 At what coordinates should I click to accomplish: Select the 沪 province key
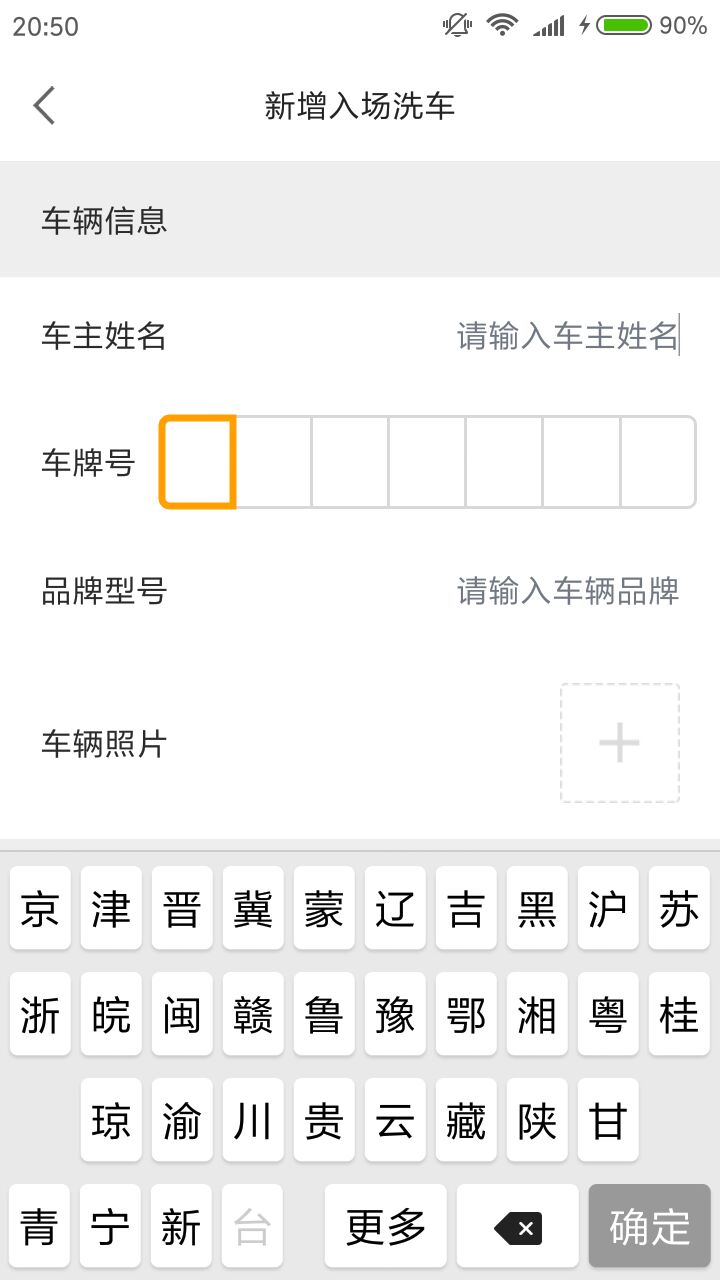[x=608, y=909]
